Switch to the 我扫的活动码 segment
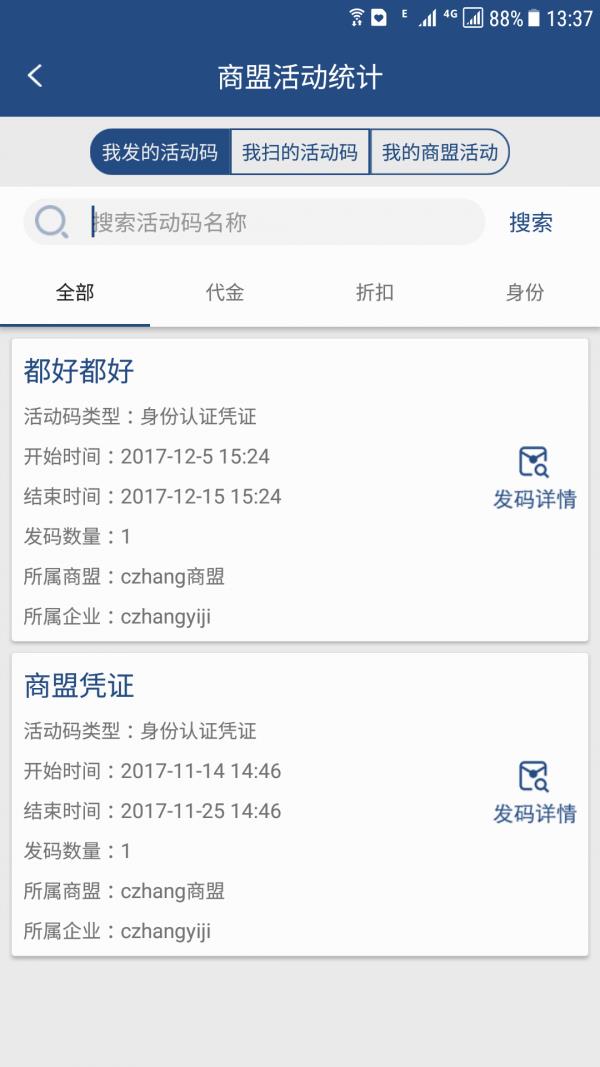Screen dimensions: 600x1067 [300, 152]
